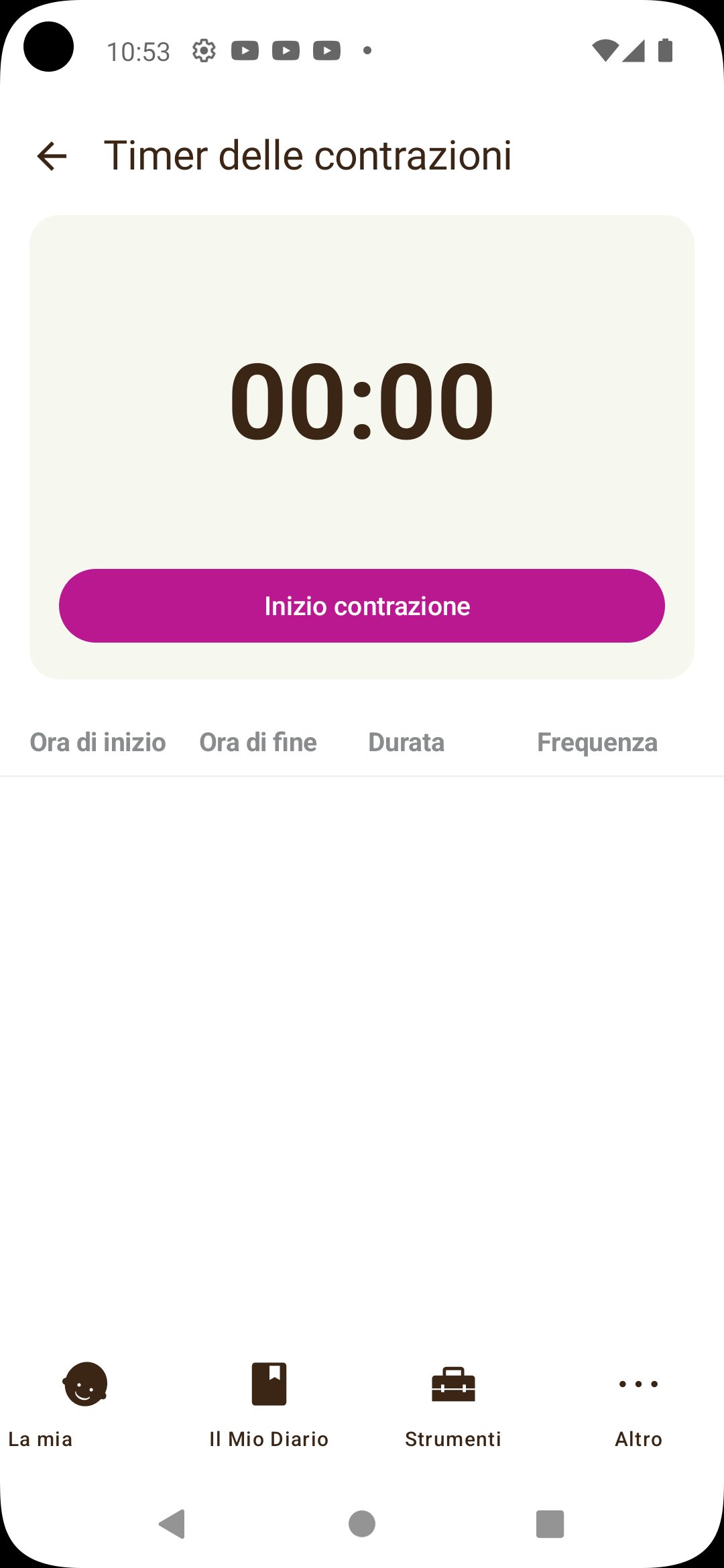Tap the system home button
724x1568 pixels.
click(x=362, y=1524)
